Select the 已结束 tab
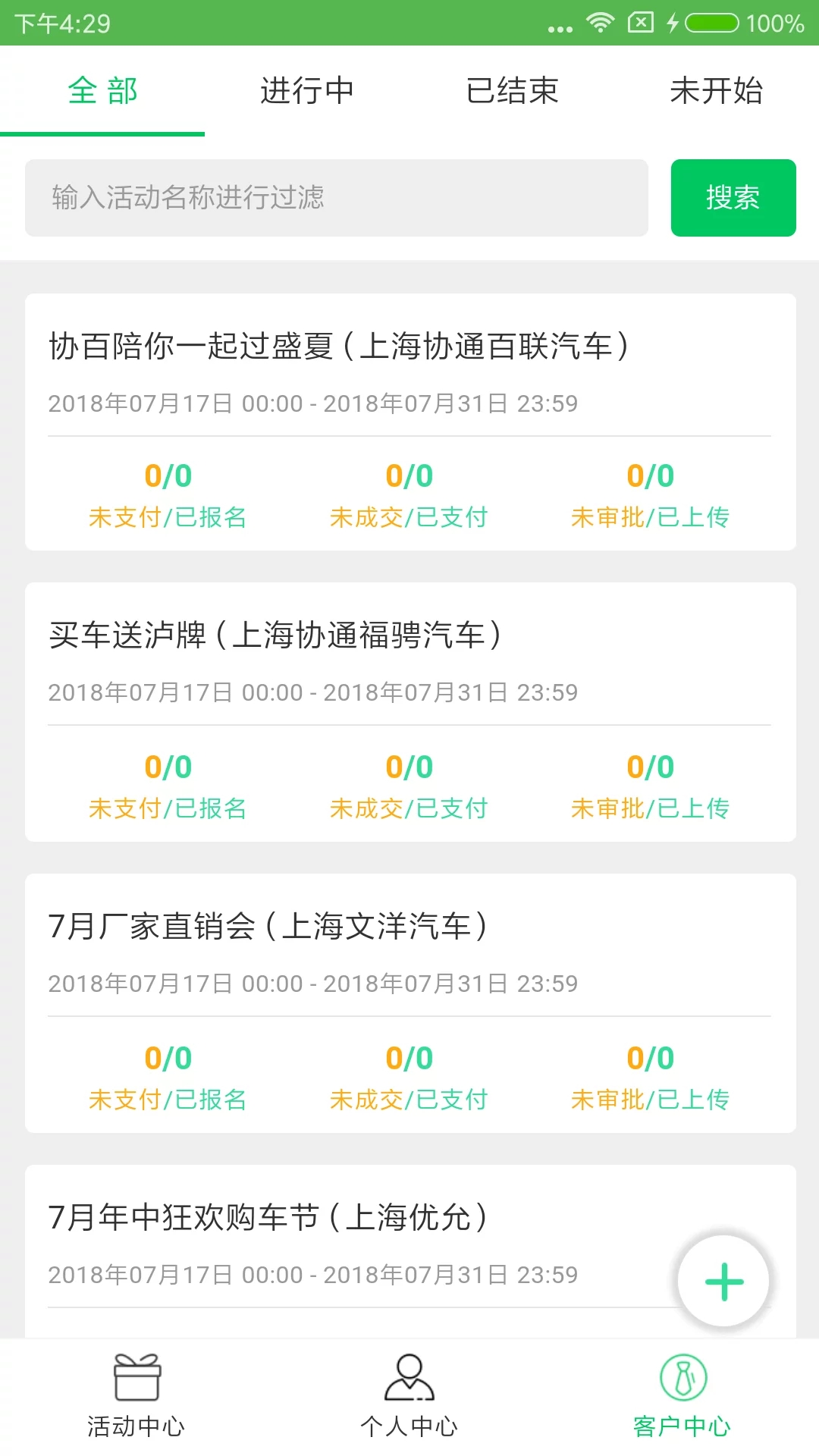The image size is (819, 1456). pos(512,91)
